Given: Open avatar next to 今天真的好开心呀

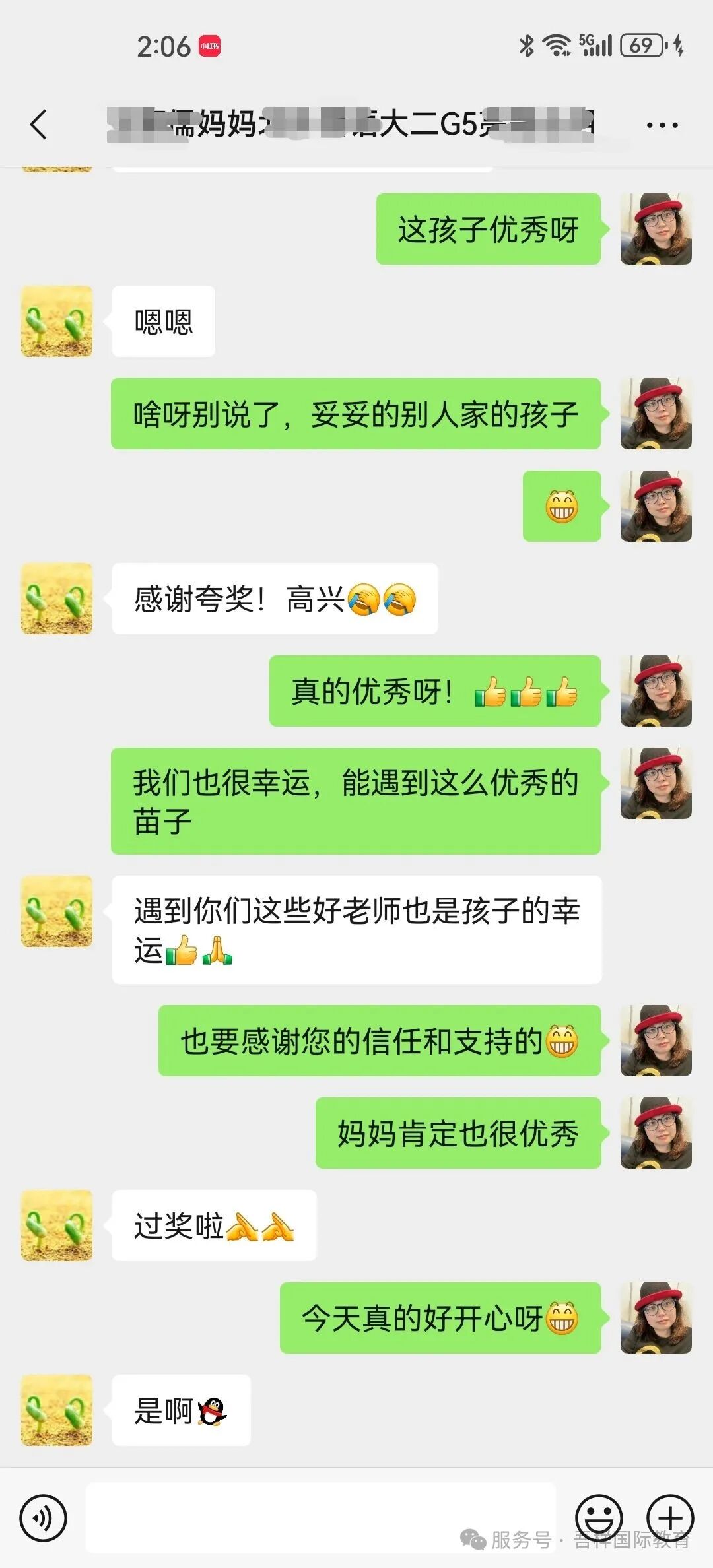Looking at the screenshot, I should pos(656,1318).
